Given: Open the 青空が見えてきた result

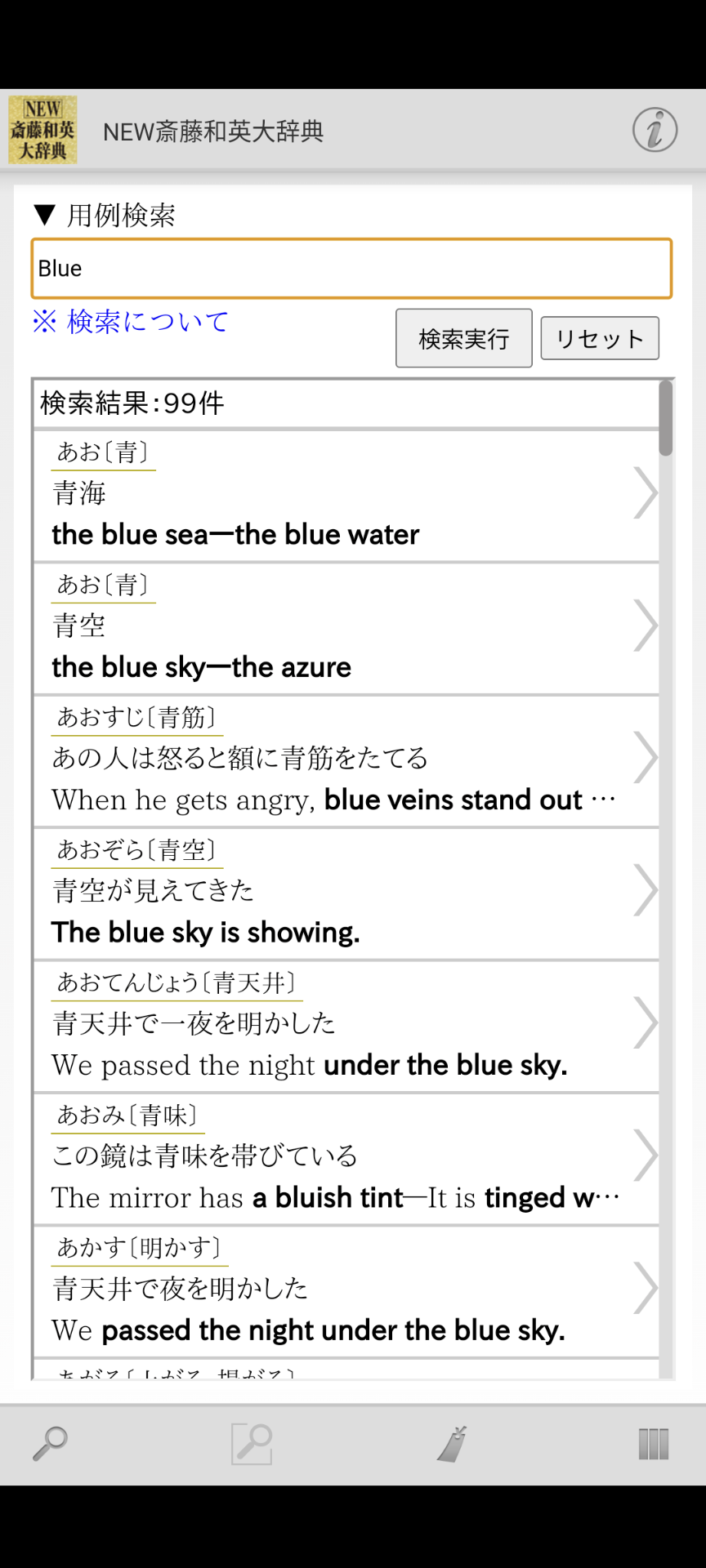Looking at the screenshot, I should (346, 894).
